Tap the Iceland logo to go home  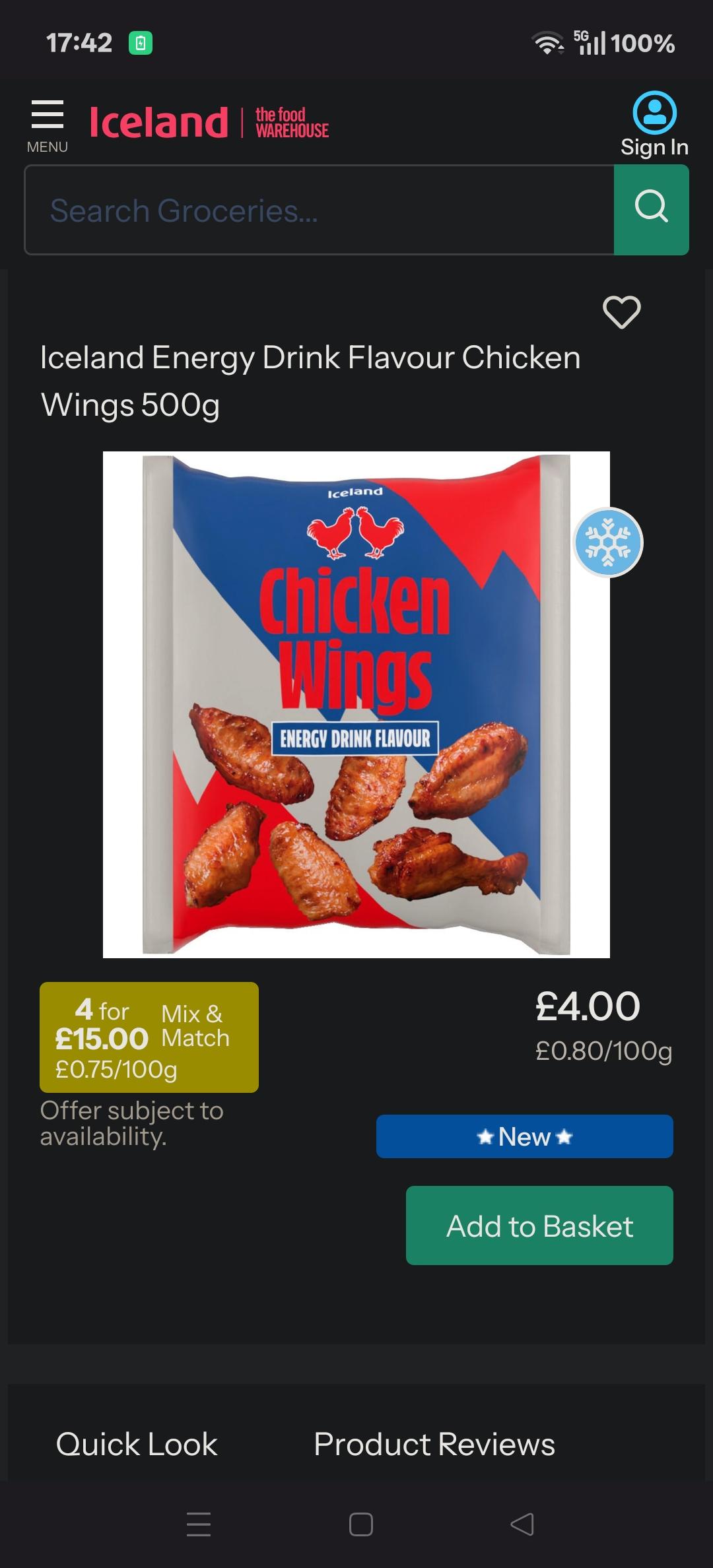tap(209, 123)
